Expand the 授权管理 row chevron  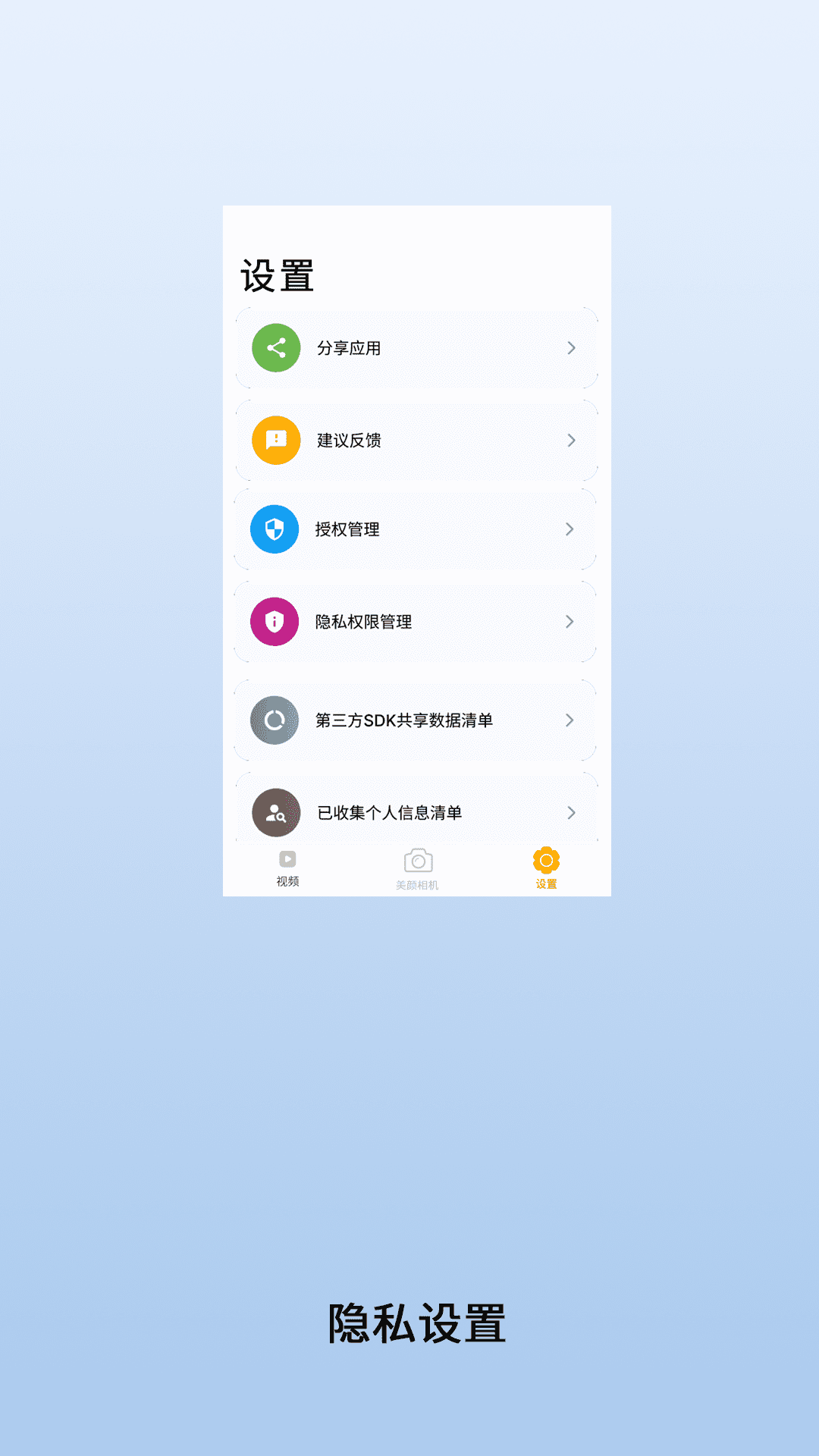[570, 529]
